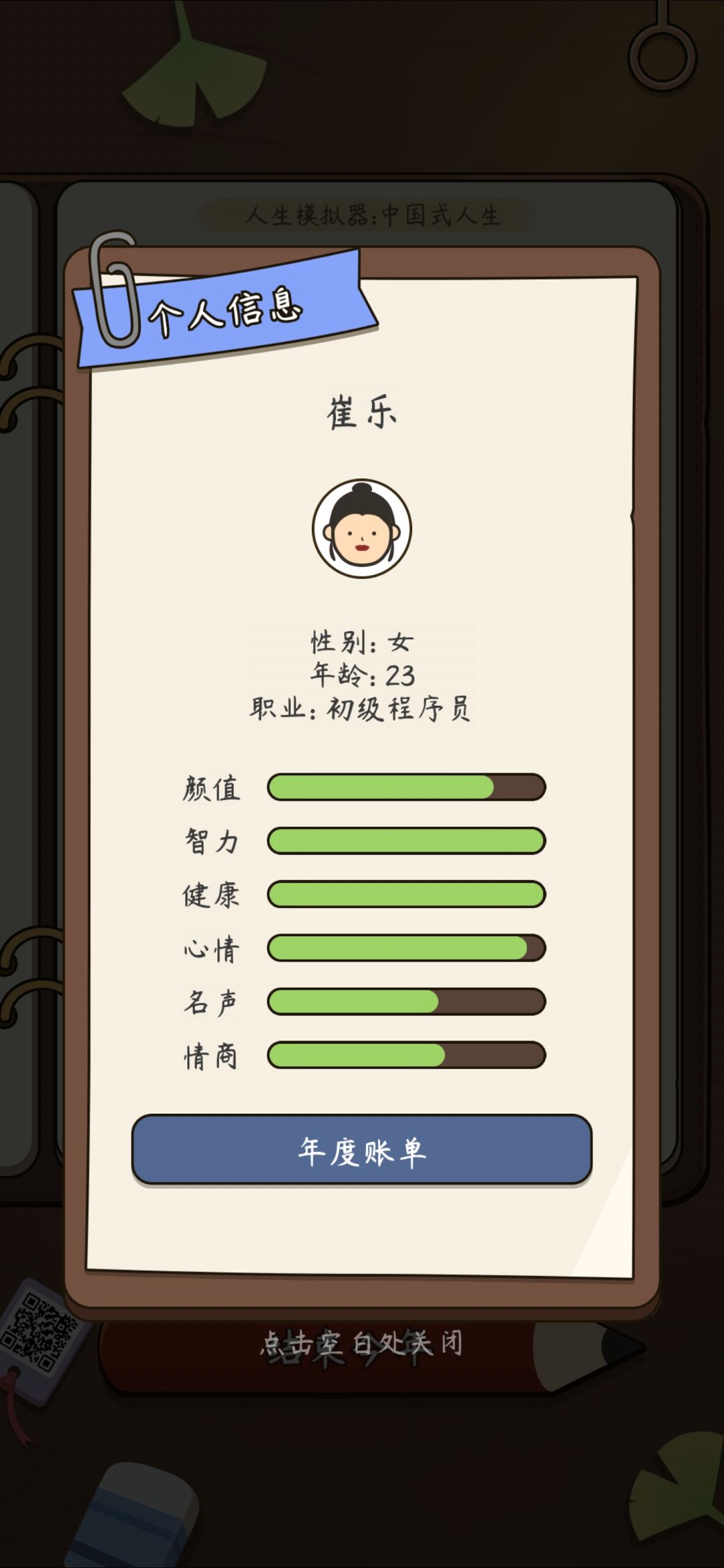Click the 心情 progress bar
Image resolution: width=724 pixels, height=1568 pixels.
(x=406, y=948)
